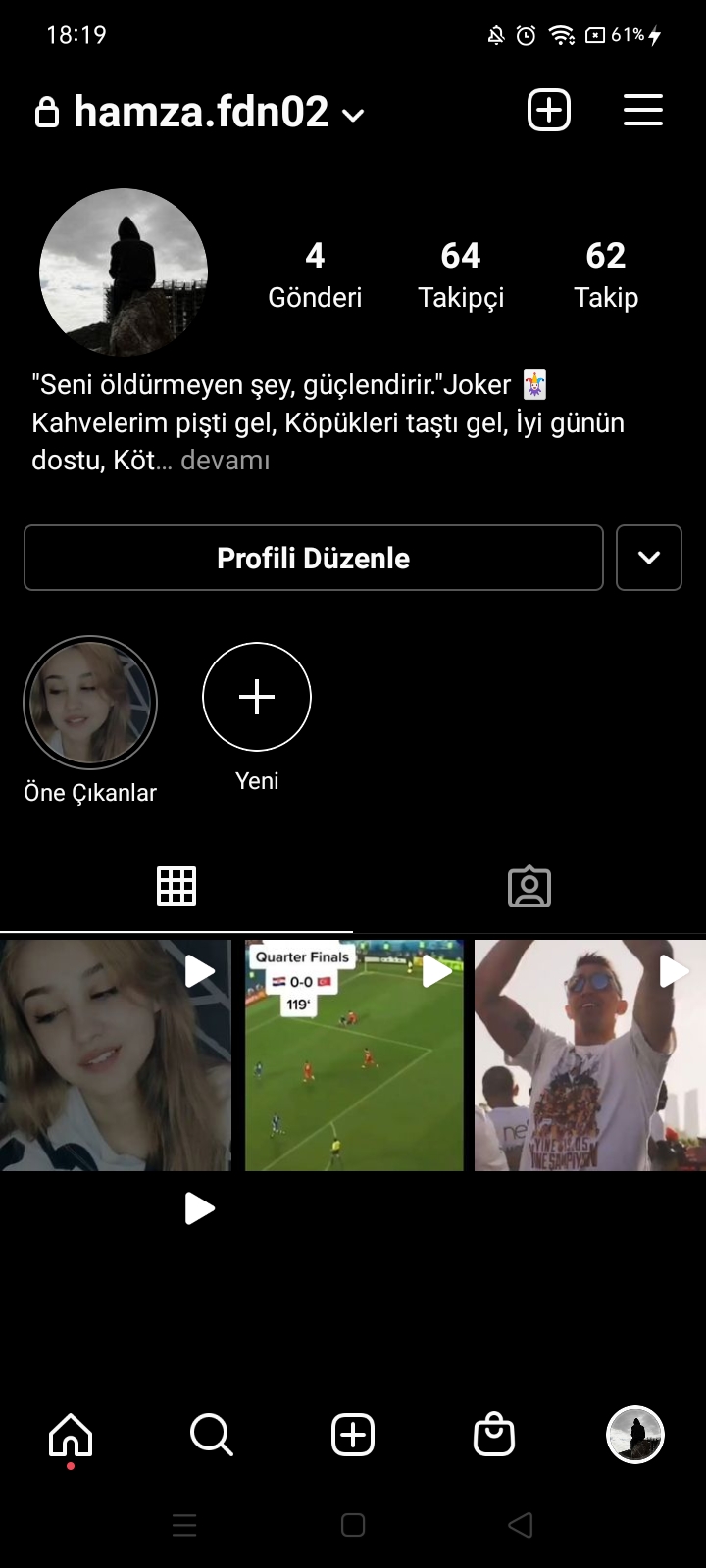Switch to the tagged photos tab
706x1568 pixels.
click(x=529, y=886)
